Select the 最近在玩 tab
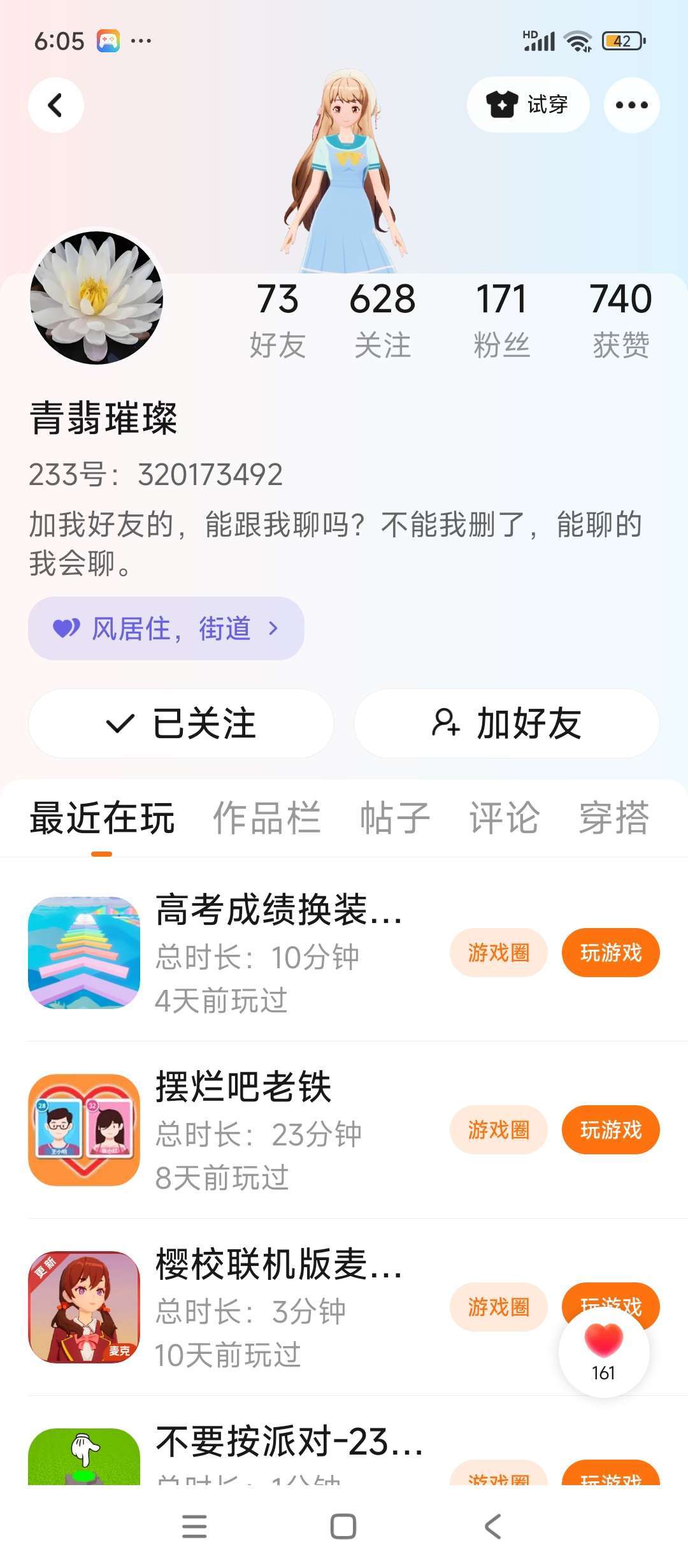This screenshot has width=688, height=1568. pos(102,818)
